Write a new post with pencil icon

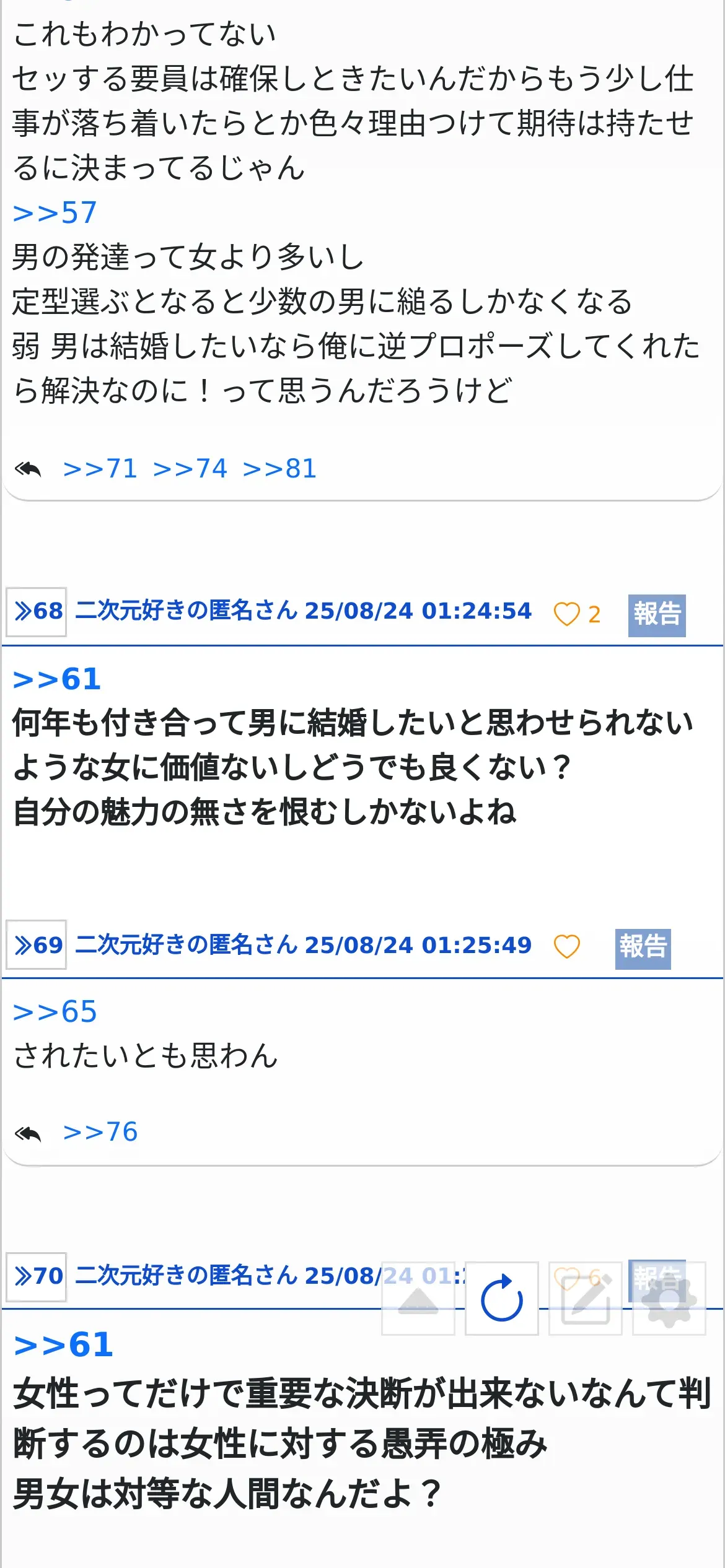586,1299
